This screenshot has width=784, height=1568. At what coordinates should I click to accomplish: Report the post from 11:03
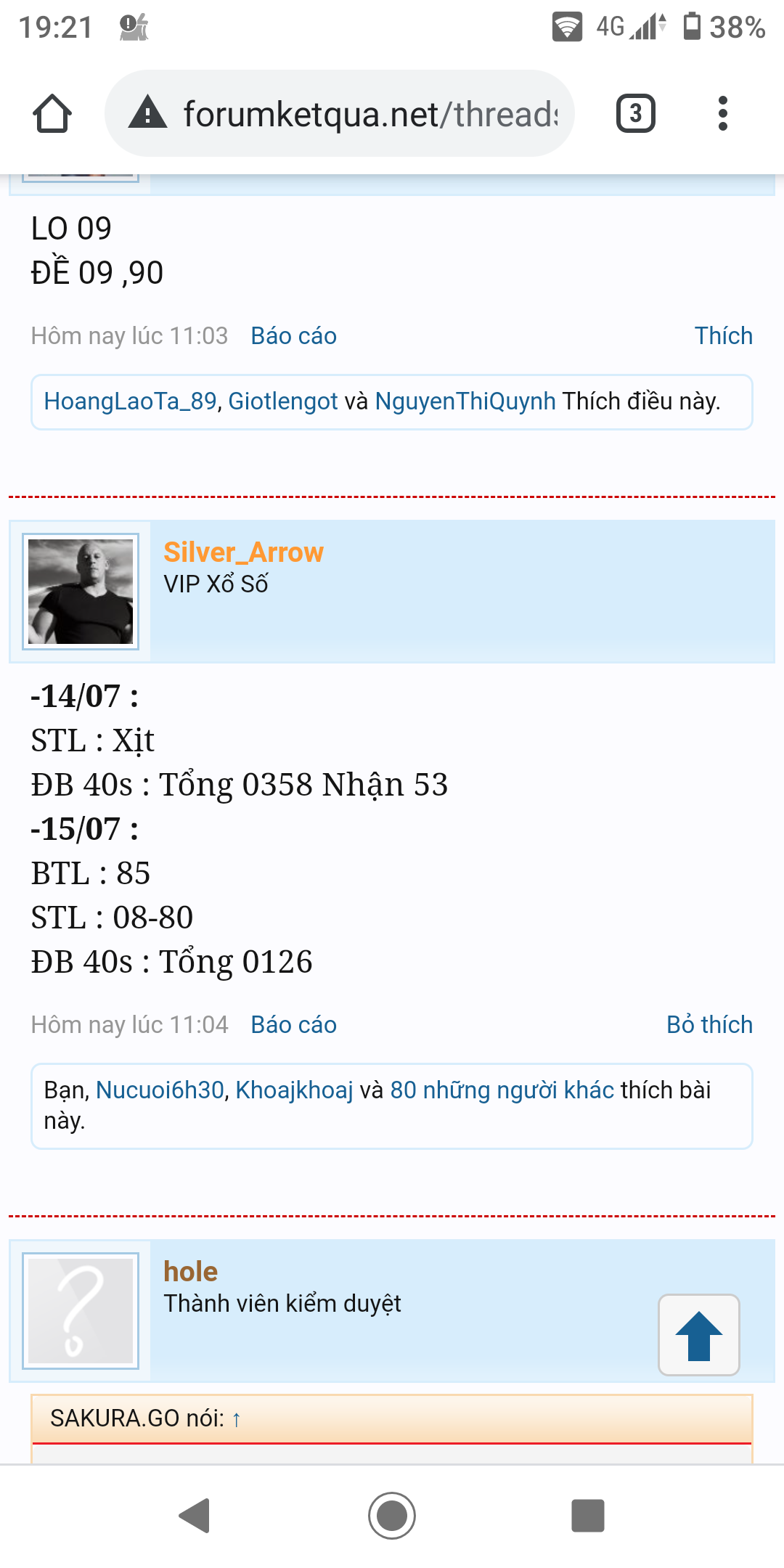tap(293, 336)
